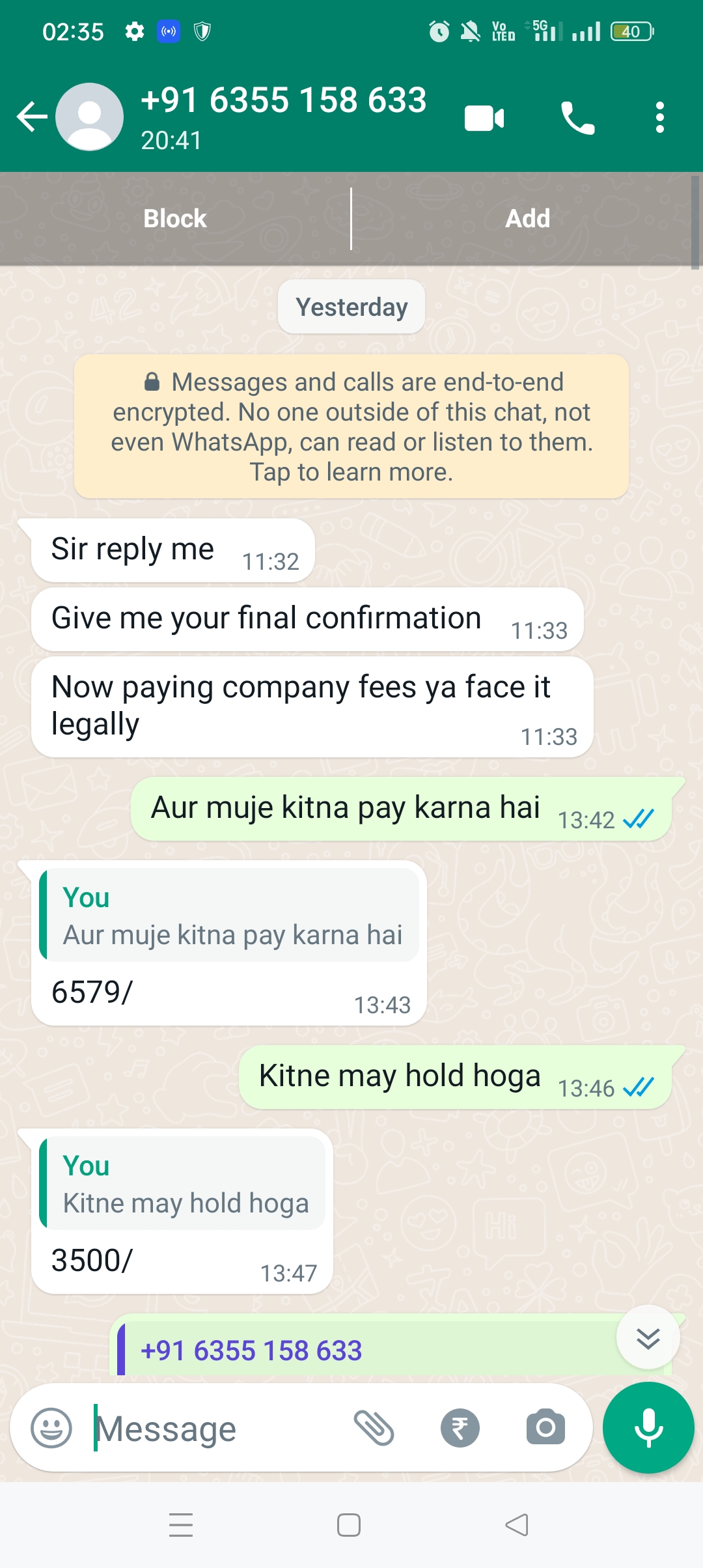The image size is (703, 1568).
Task: Start a video call
Action: pyautogui.click(x=484, y=118)
